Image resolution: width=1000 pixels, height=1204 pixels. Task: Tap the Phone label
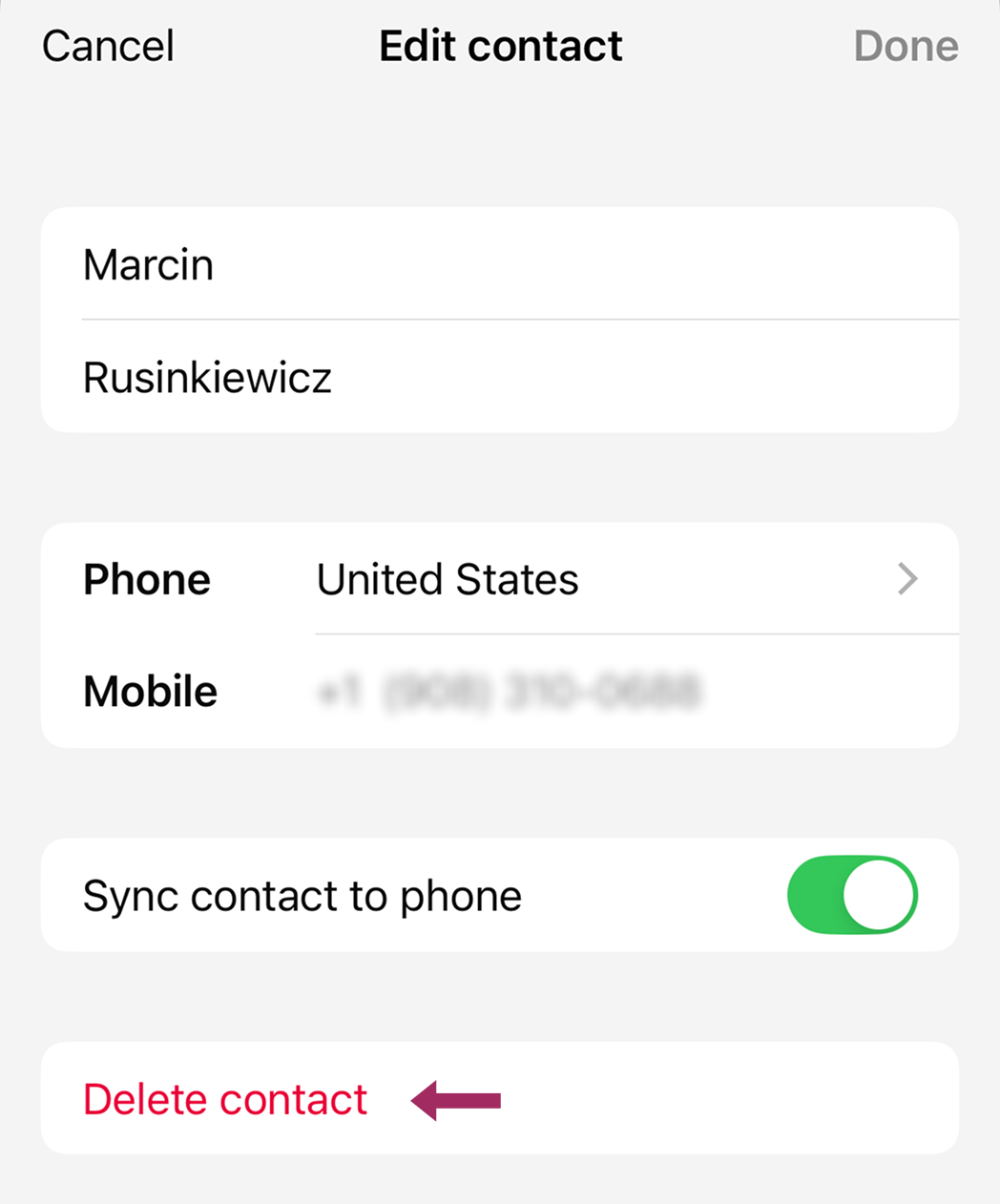click(146, 579)
